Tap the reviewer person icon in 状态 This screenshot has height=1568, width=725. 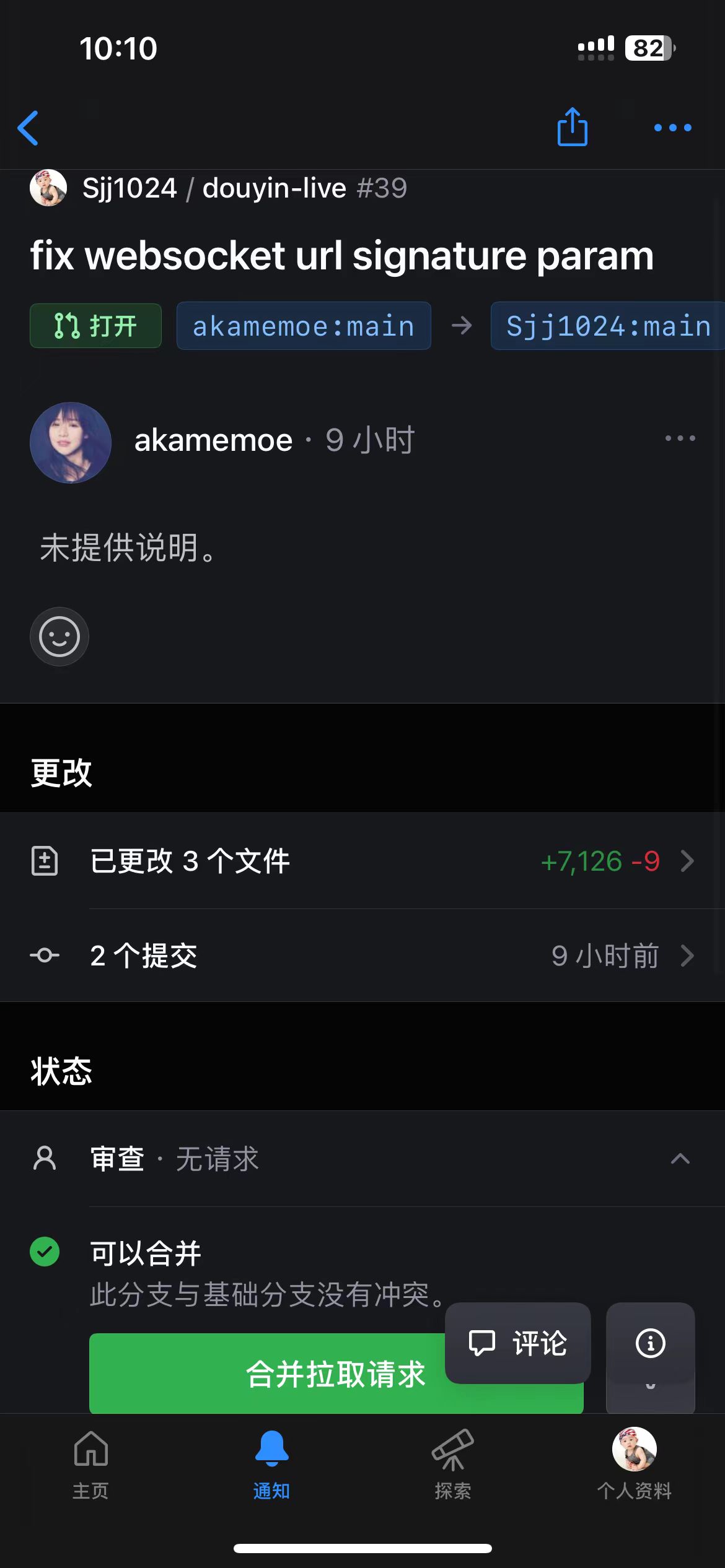[43, 1158]
